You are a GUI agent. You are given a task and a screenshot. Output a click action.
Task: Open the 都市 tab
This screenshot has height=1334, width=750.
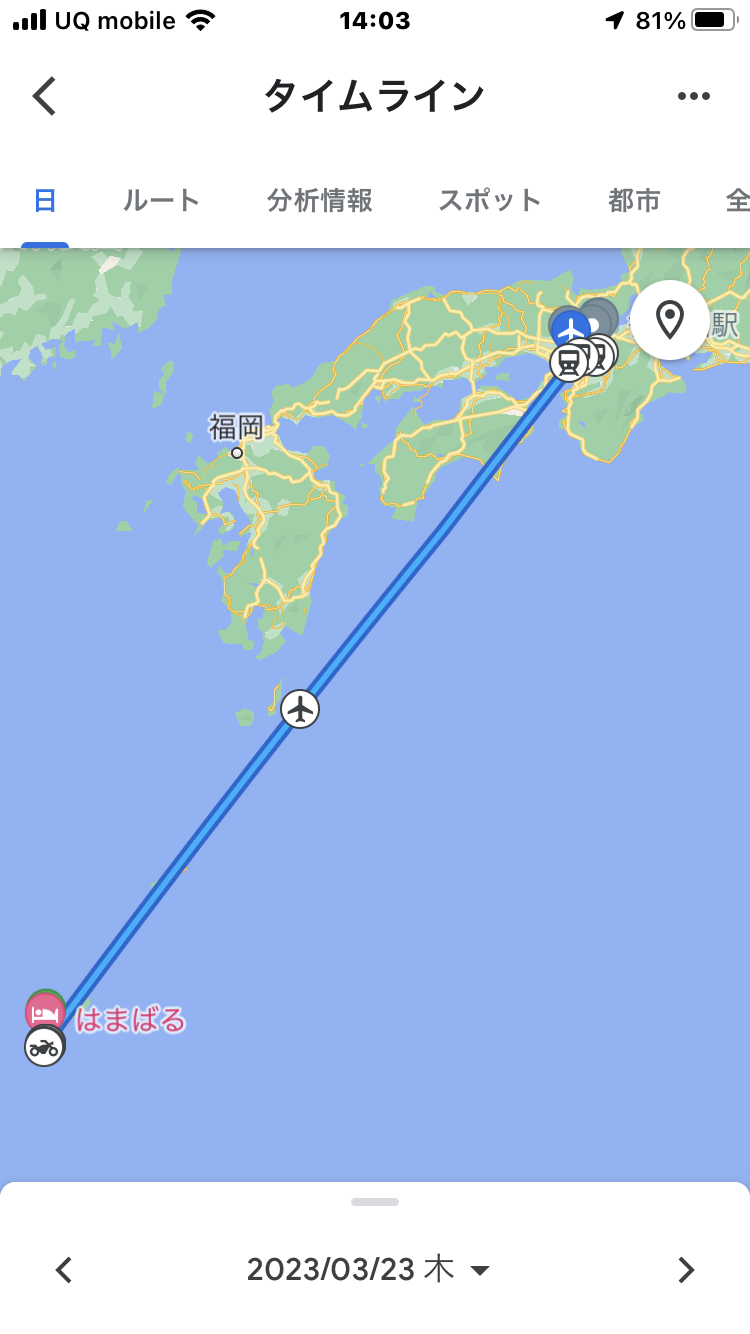(x=634, y=201)
